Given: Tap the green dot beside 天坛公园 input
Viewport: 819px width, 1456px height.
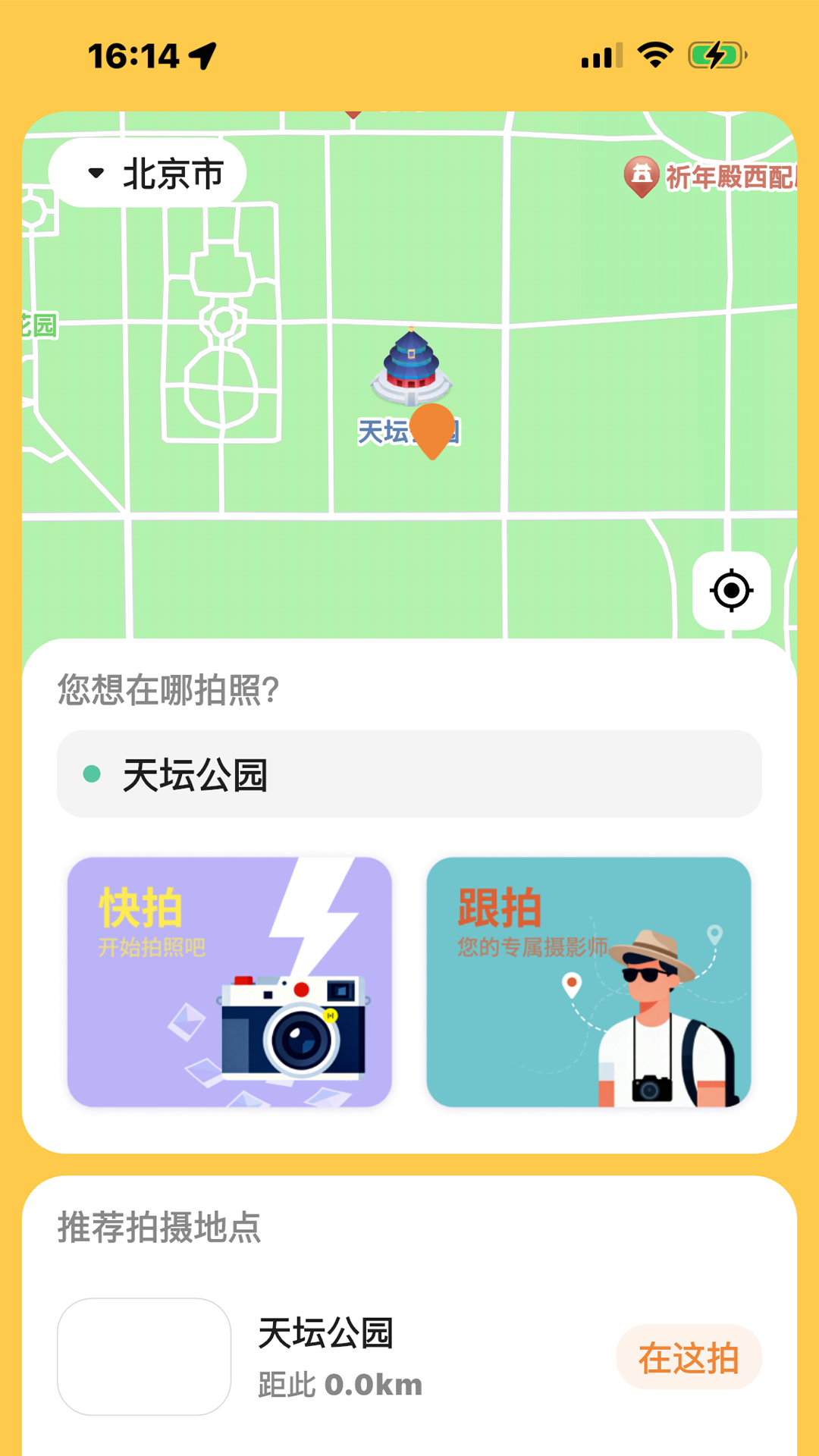Looking at the screenshot, I should pos(92,773).
